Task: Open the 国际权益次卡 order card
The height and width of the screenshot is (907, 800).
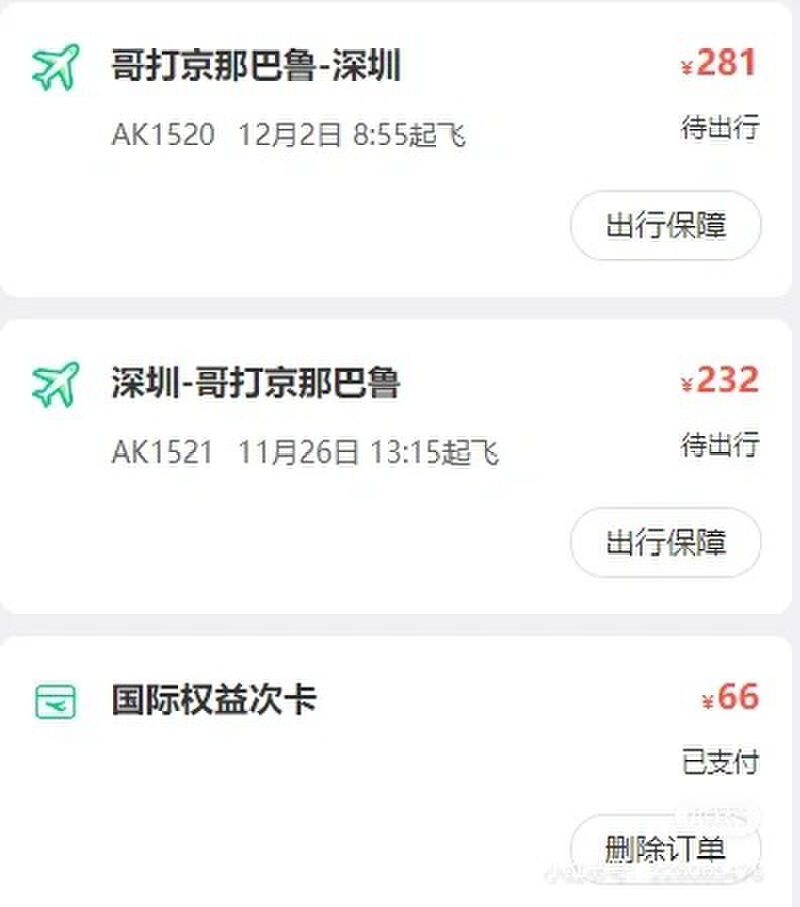Action: (214, 699)
